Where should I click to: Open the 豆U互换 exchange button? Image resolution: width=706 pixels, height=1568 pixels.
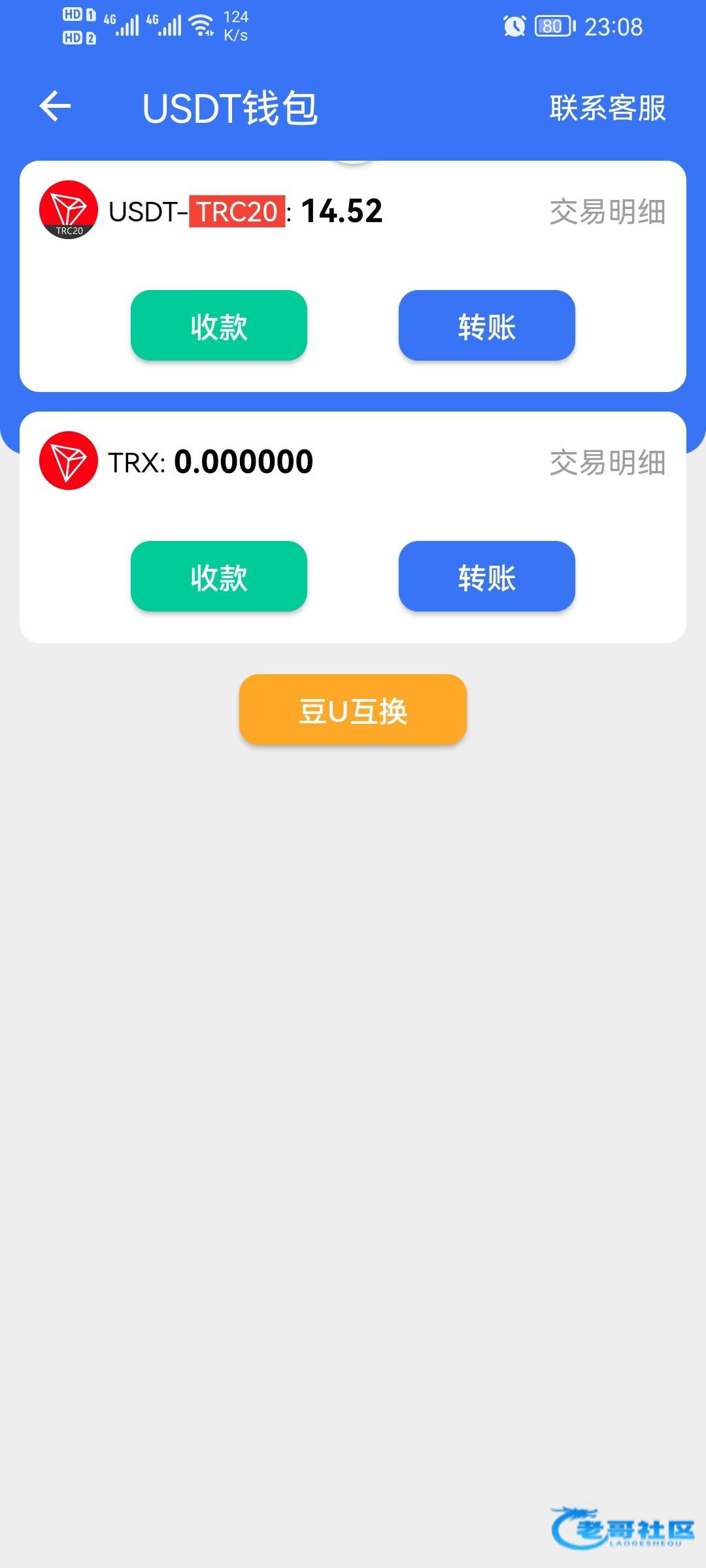click(353, 710)
